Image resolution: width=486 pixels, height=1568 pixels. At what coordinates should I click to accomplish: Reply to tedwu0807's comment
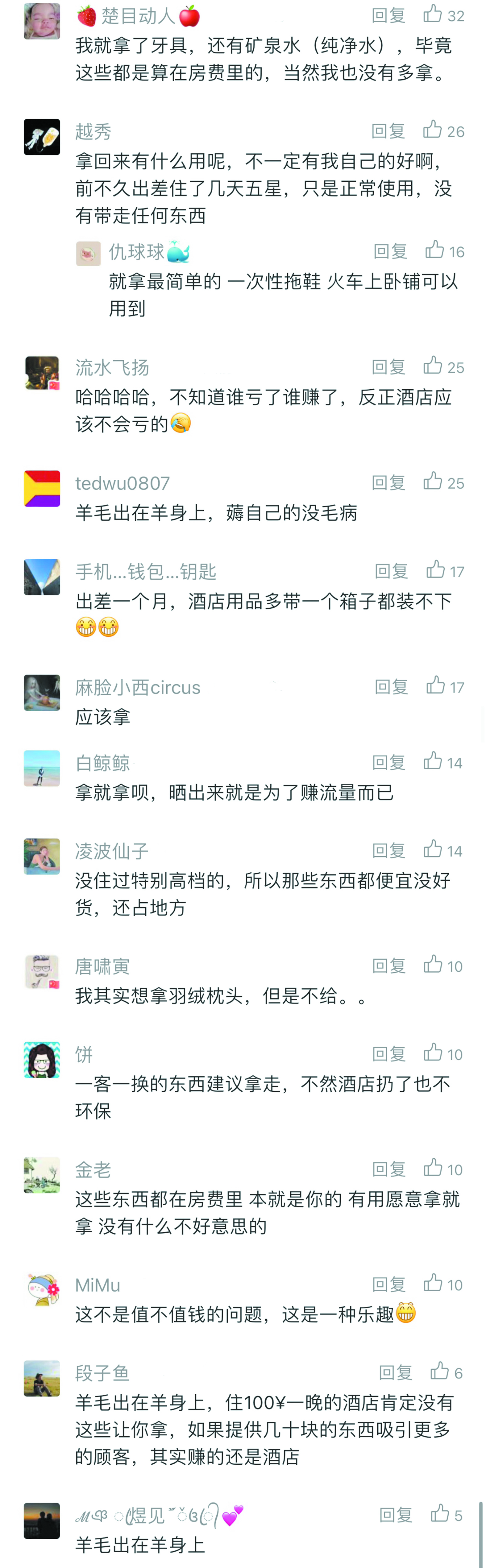click(388, 483)
